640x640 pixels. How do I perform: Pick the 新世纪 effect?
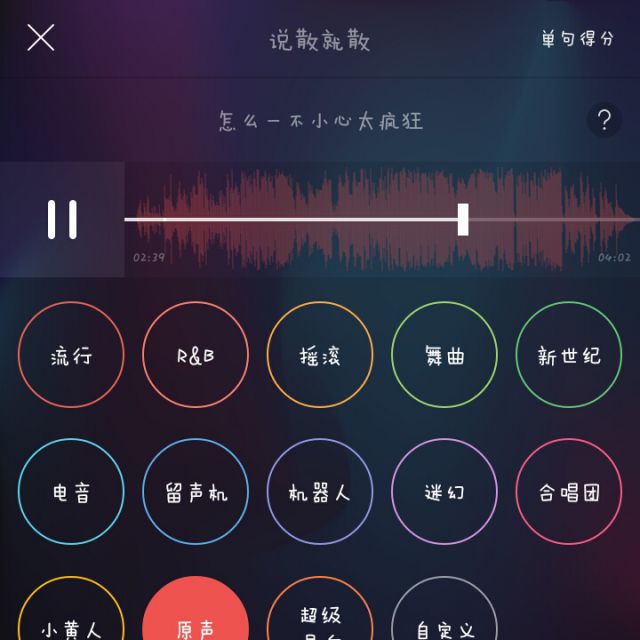[x=568, y=355]
